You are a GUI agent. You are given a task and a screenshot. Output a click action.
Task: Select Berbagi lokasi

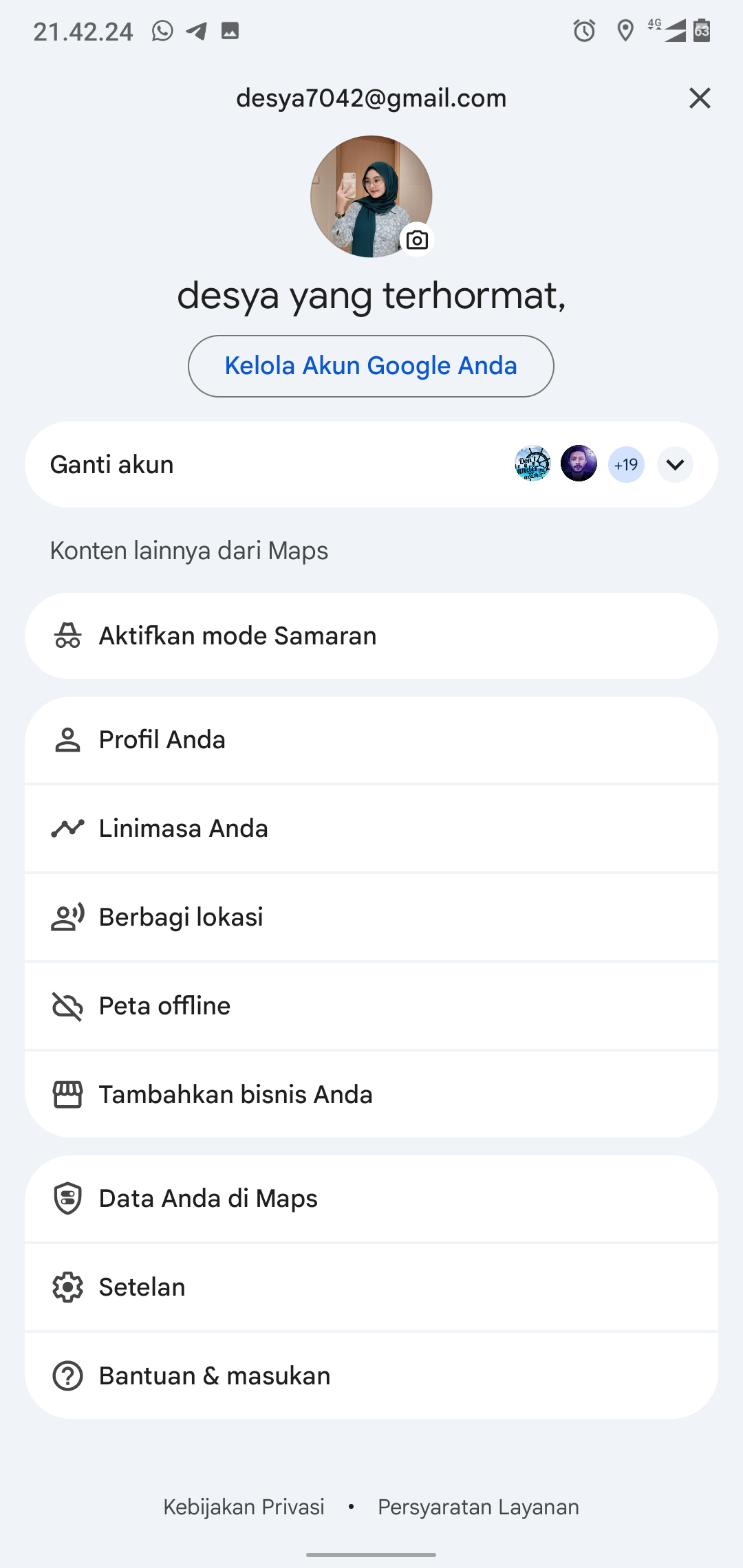[x=371, y=917]
